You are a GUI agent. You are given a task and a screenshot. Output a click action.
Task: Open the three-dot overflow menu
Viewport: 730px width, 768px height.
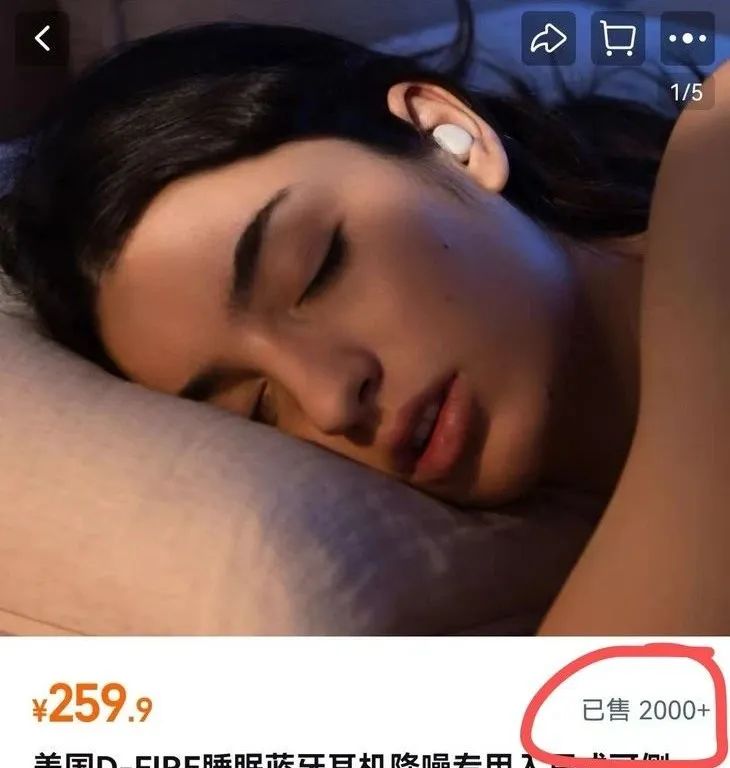pyautogui.click(x=687, y=39)
